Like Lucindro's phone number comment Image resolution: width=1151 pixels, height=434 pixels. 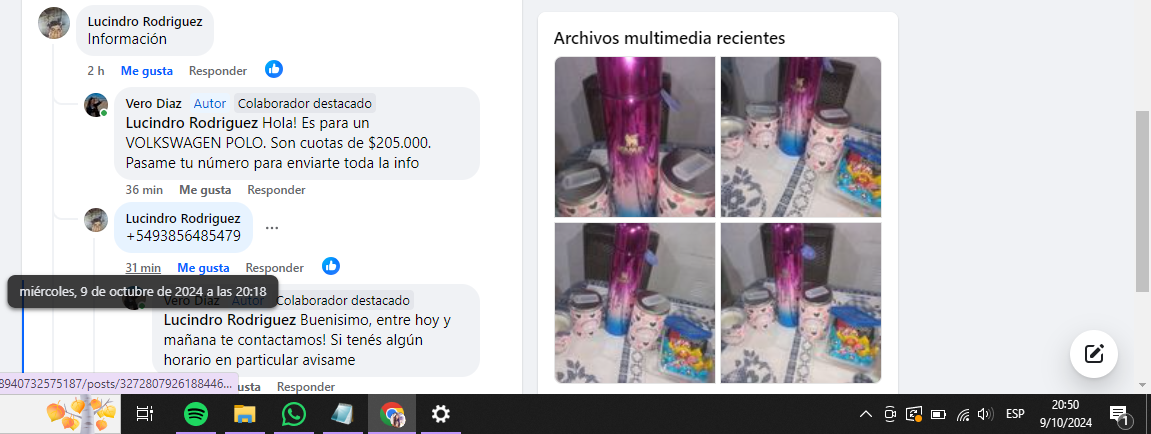203,268
